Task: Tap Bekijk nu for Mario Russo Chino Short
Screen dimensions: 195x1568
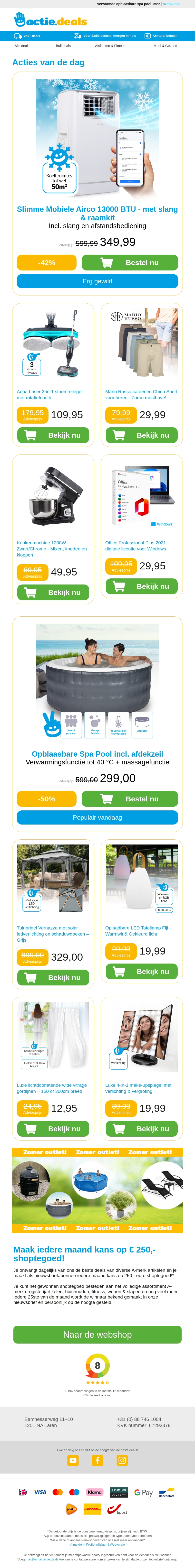Action: 141,435
